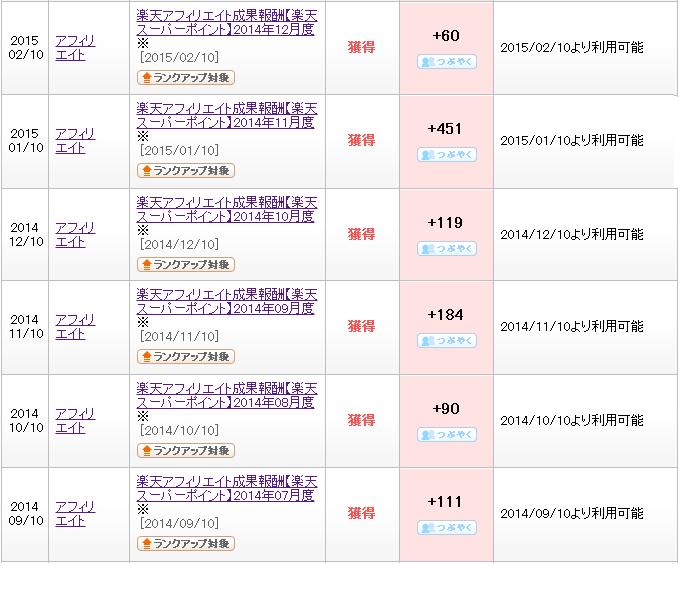Tap つぶやく under the +119 points
The width and height of the screenshot is (680, 603).
click(446, 248)
